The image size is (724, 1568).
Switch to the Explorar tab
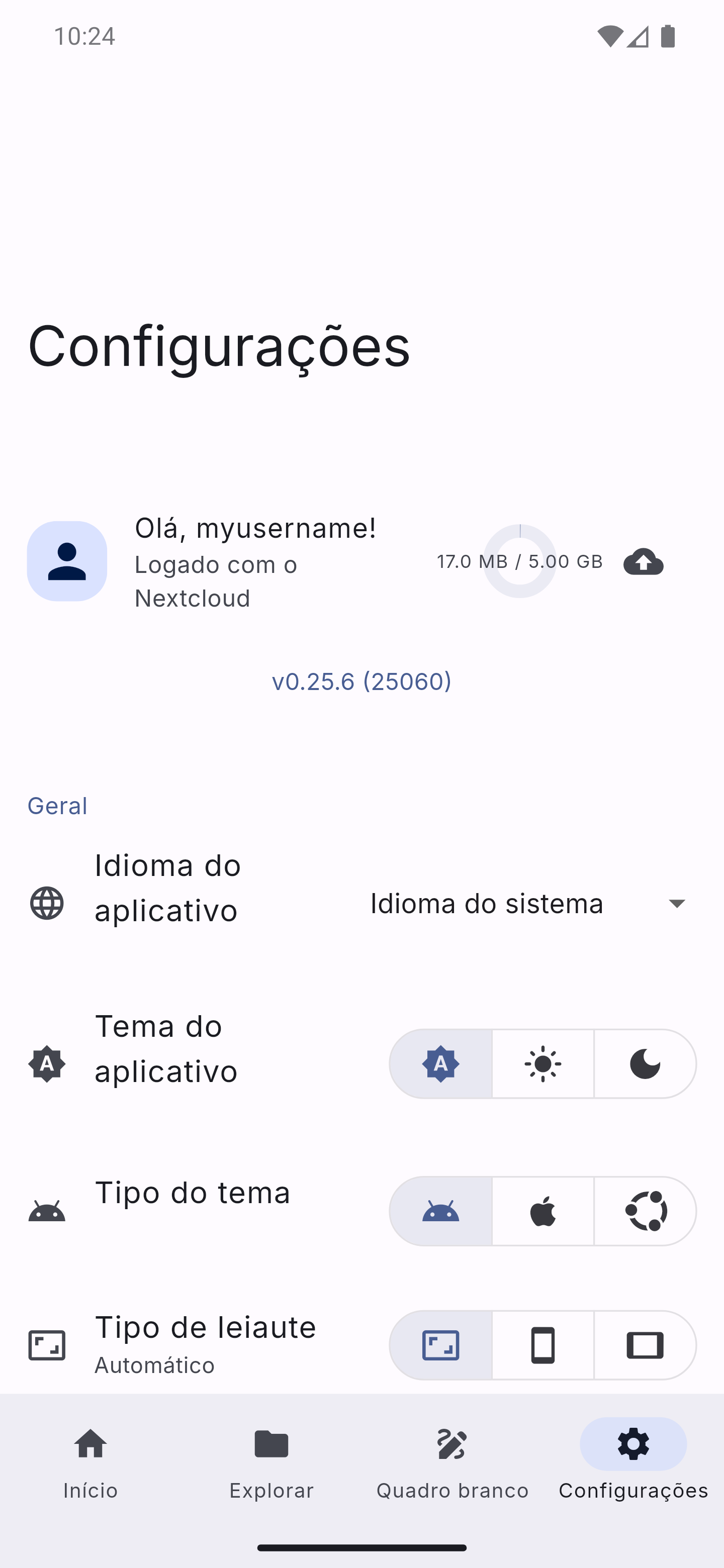[271, 1463]
